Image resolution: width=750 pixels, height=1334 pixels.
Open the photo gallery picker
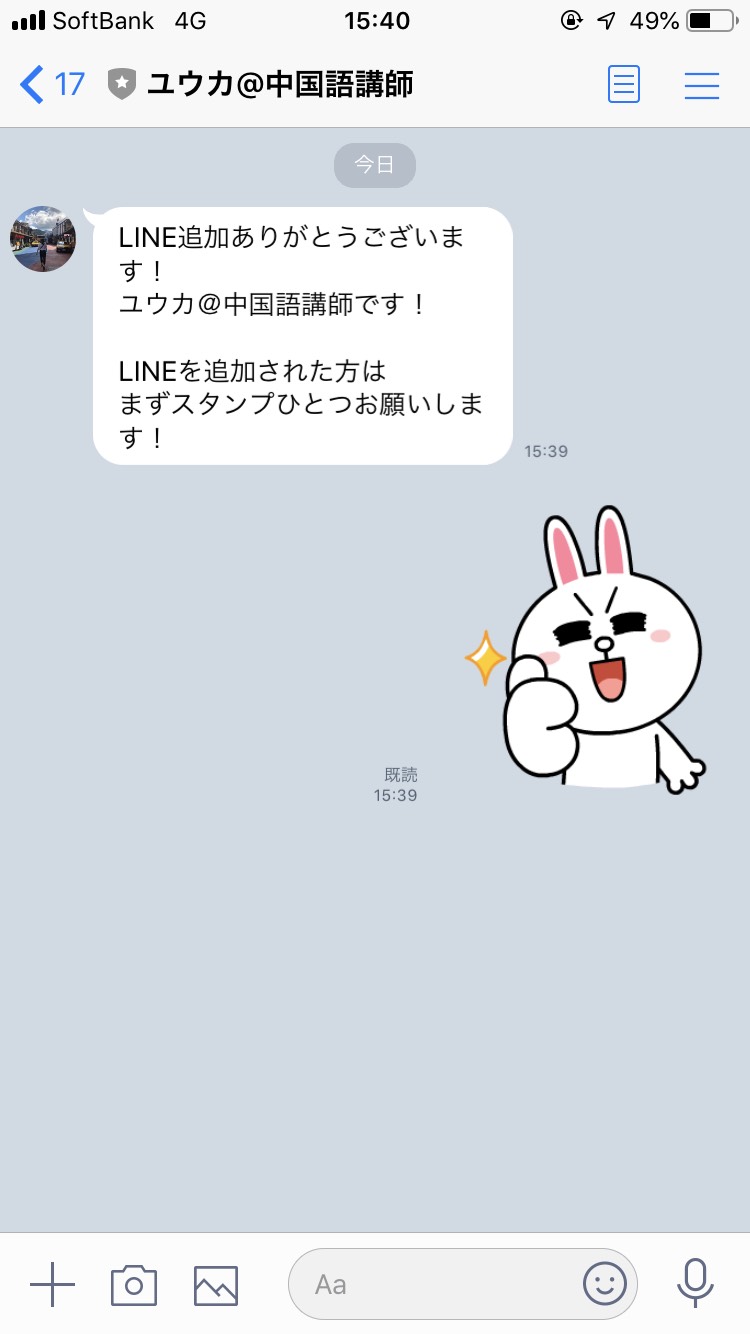click(x=216, y=1284)
